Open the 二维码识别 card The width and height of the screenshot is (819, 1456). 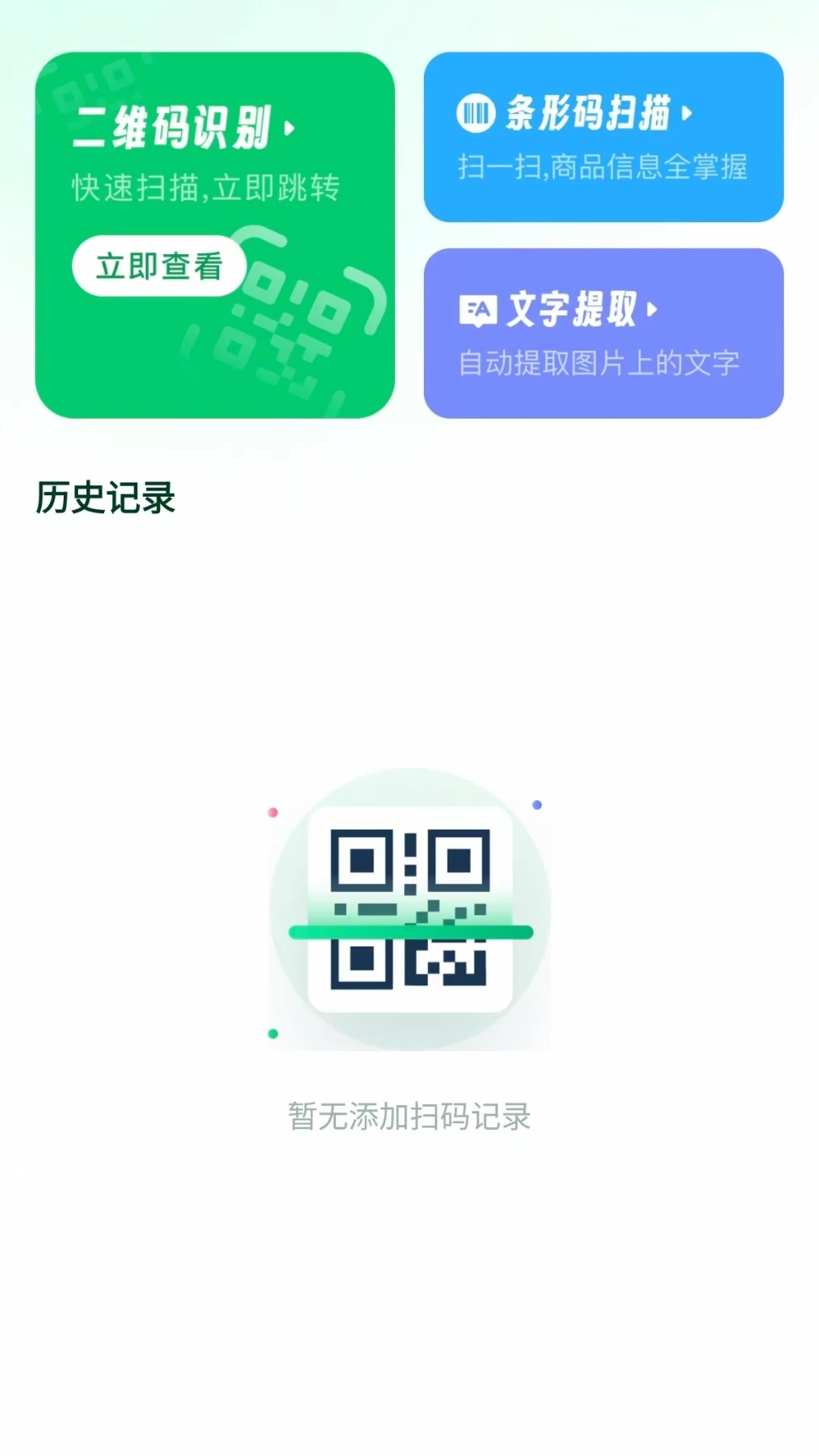(182, 129)
